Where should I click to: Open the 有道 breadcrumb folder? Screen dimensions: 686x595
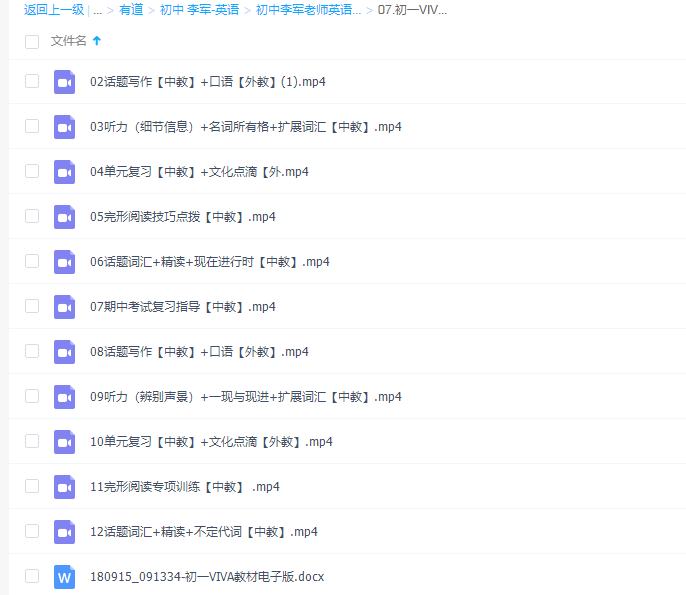130,10
